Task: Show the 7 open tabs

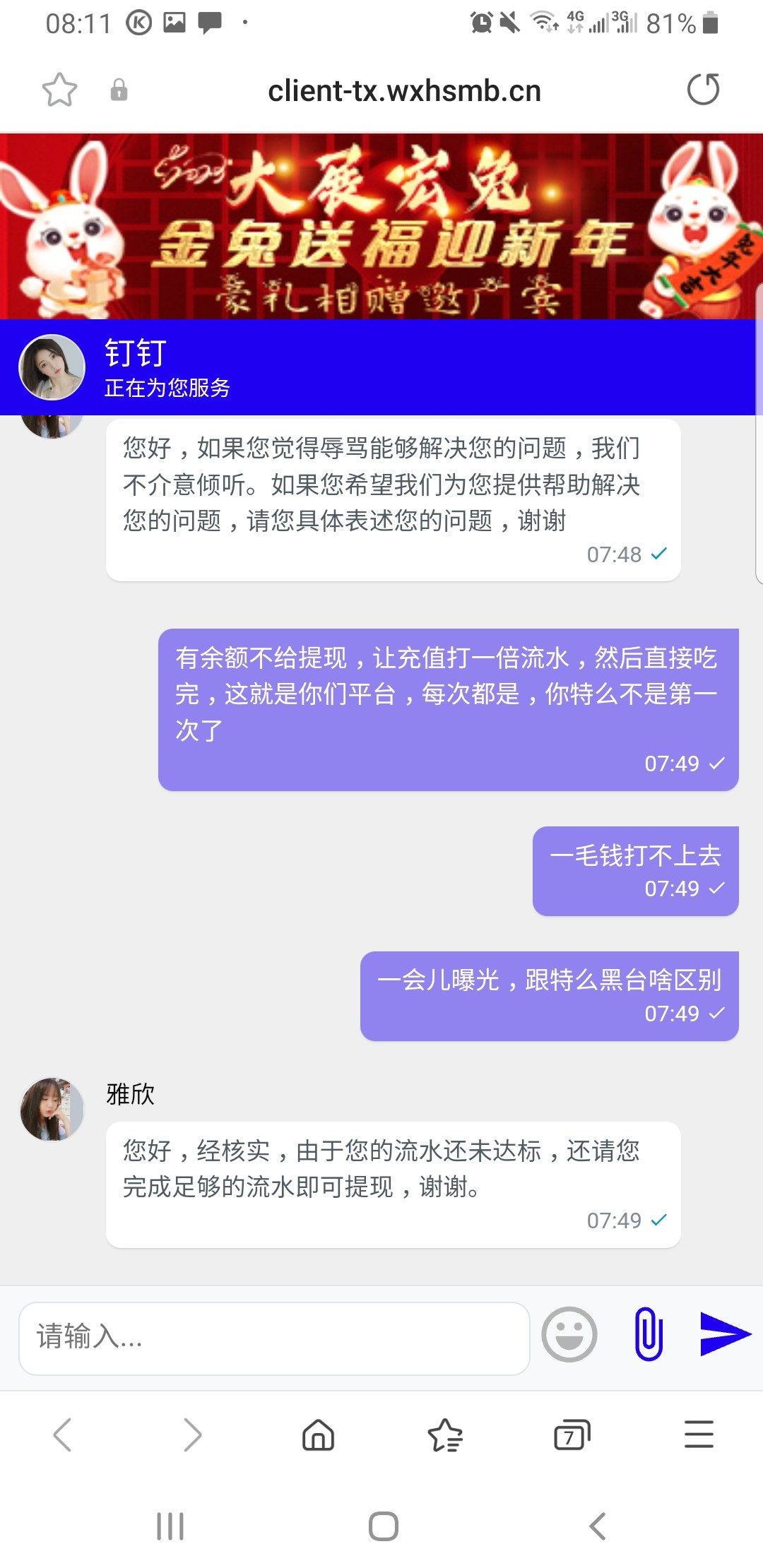Action: click(x=572, y=1435)
